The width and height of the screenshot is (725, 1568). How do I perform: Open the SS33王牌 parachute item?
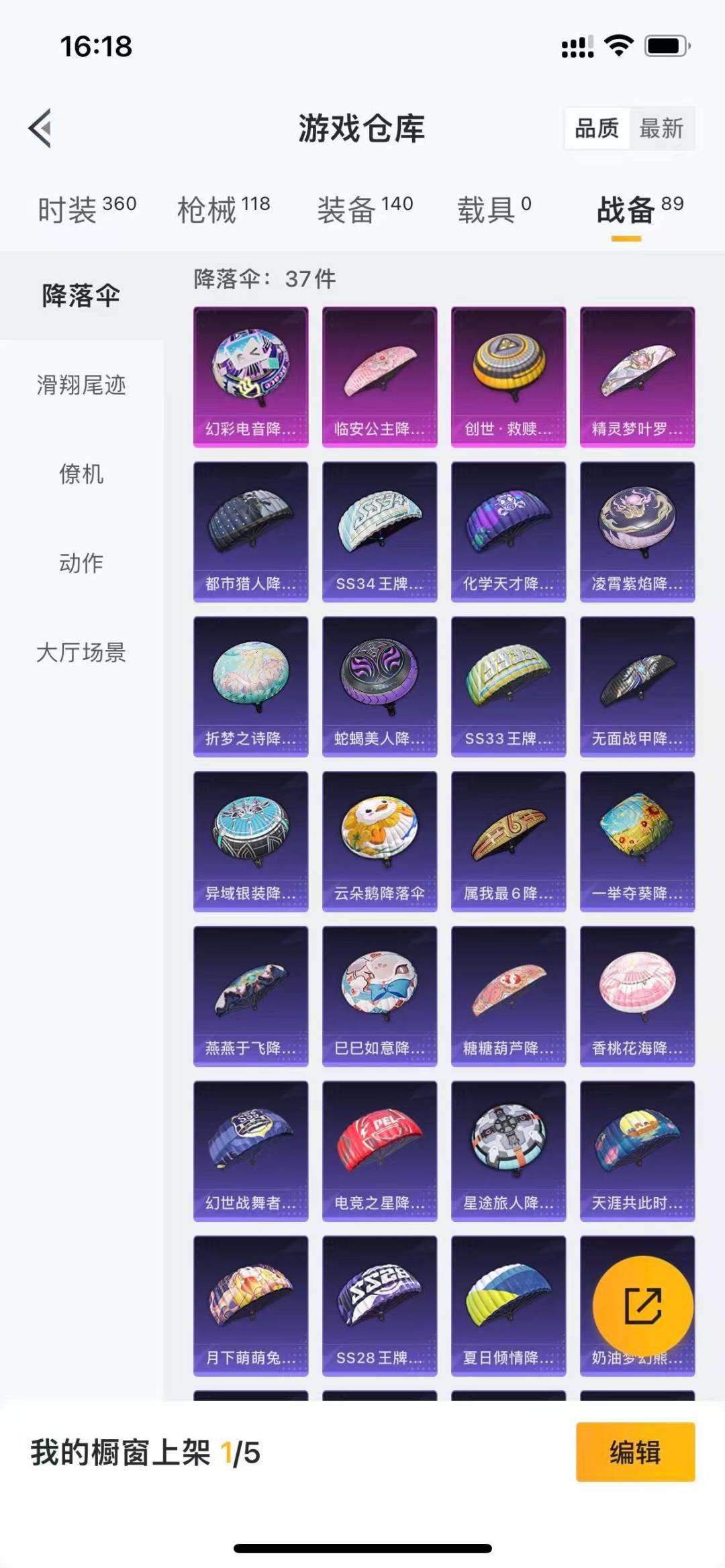[x=508, y=686]
